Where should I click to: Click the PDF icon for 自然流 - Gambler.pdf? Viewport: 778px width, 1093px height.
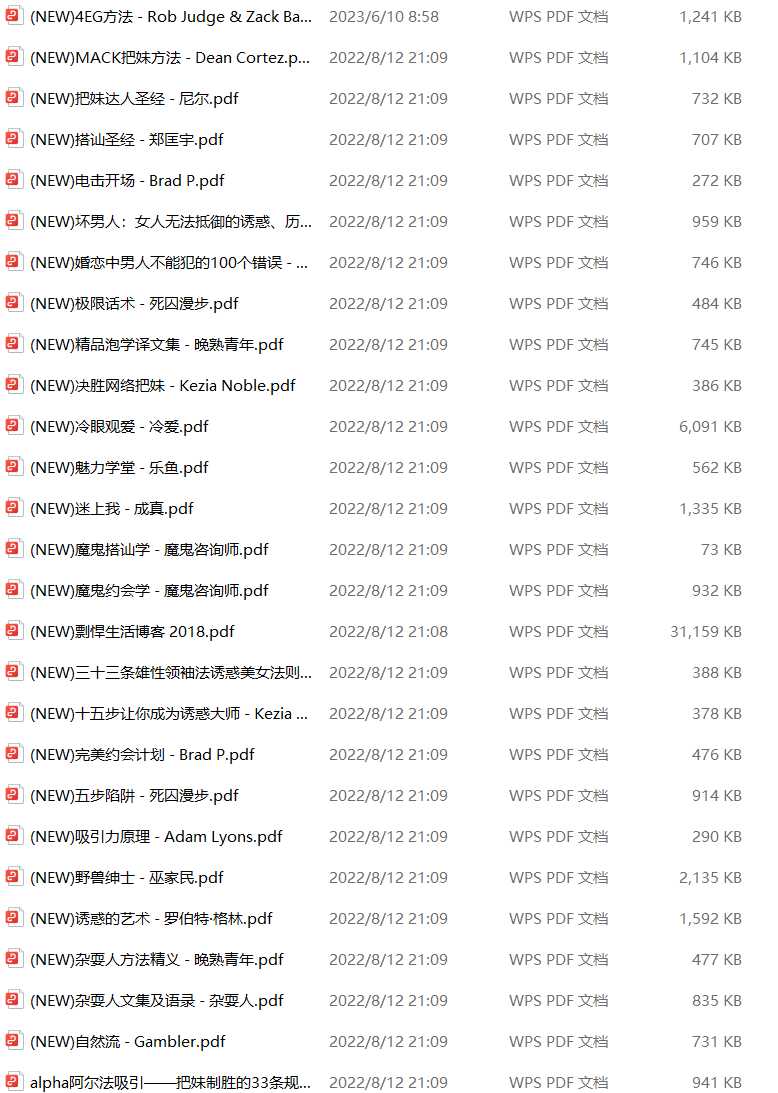[13, 1041]
